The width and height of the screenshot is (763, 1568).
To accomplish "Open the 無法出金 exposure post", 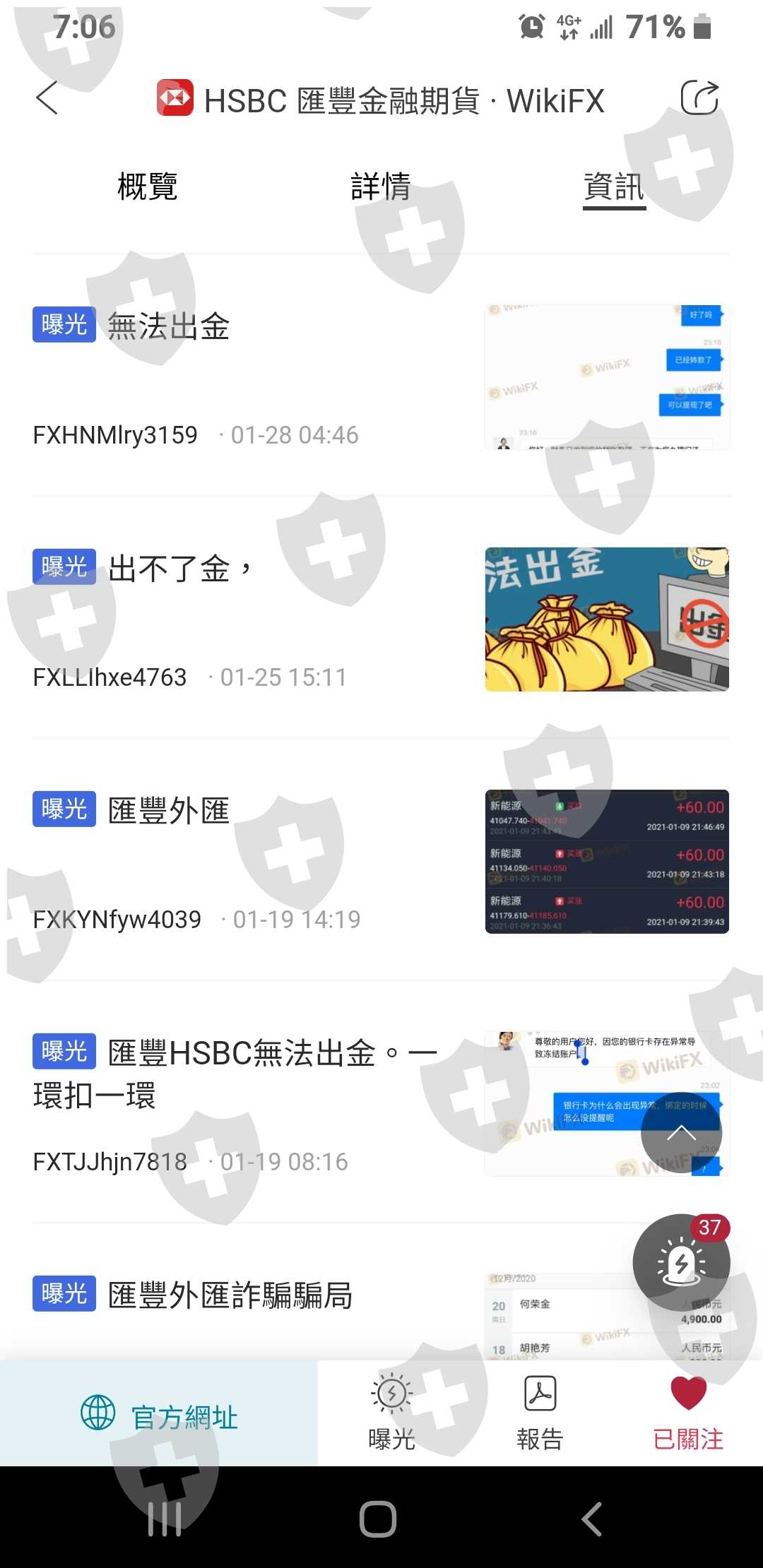I will click(381, 376).
